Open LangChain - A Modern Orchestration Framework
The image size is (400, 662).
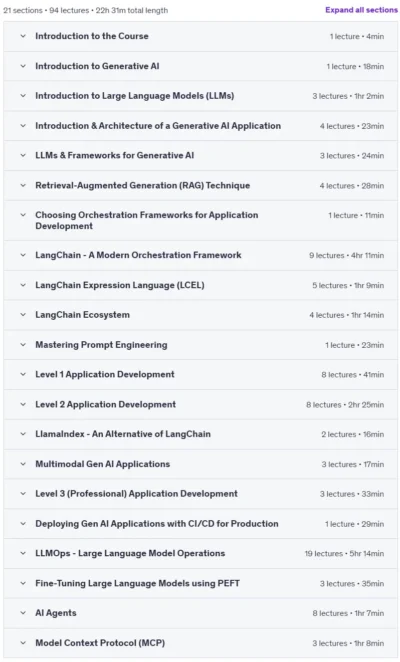point(201,255)
